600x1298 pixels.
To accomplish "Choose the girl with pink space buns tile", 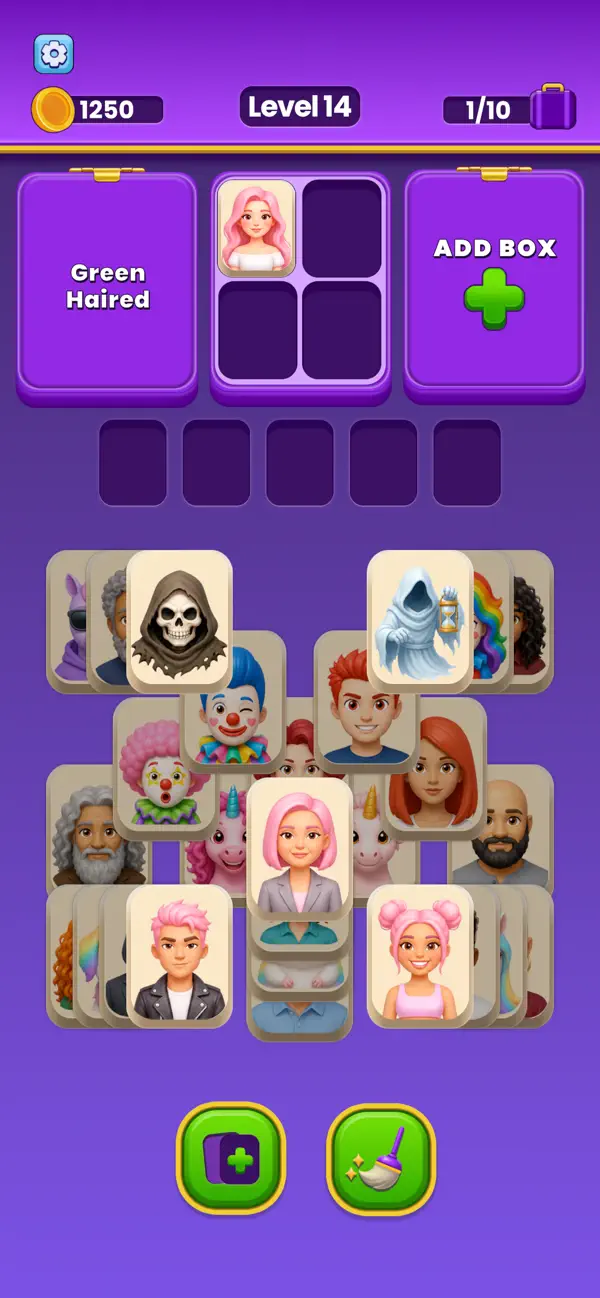I will [x=420, y=955].
